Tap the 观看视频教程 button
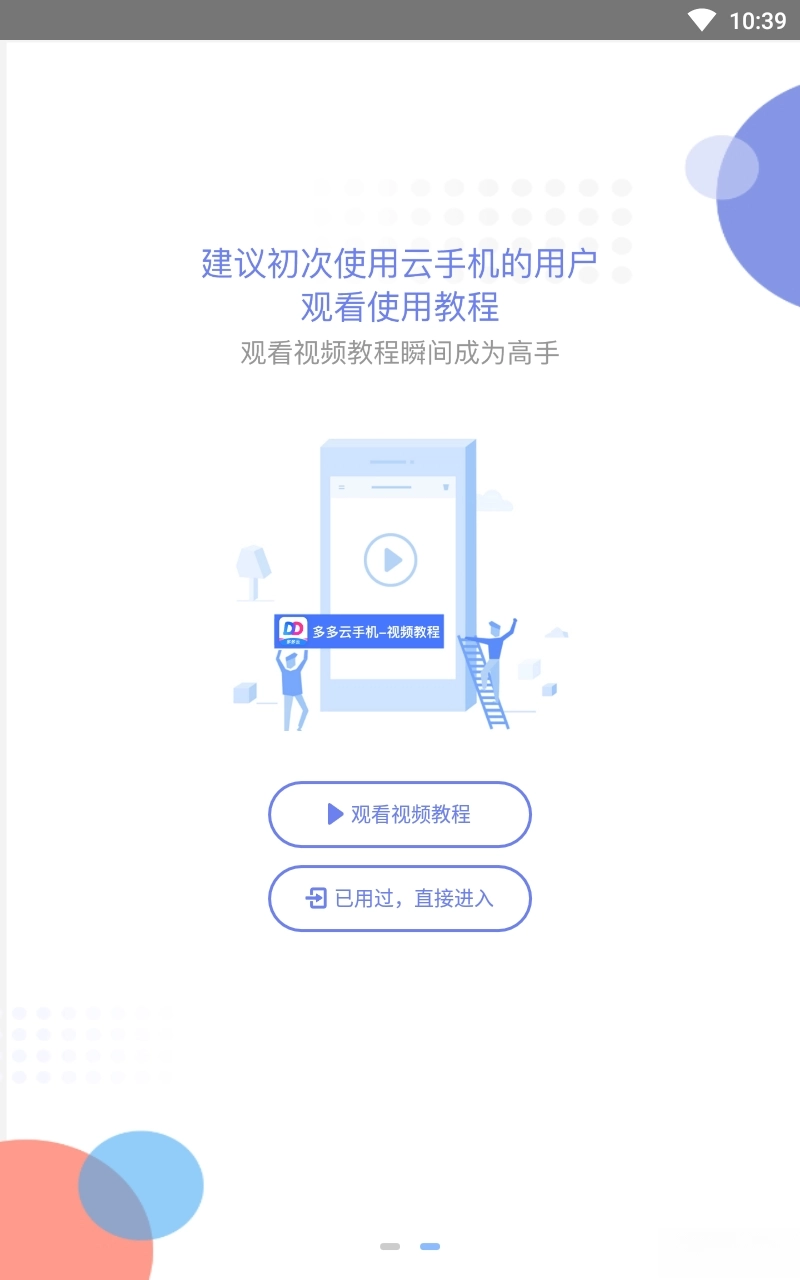The width and height of the screenshot is (800, 1280). [x=400, y=814]
